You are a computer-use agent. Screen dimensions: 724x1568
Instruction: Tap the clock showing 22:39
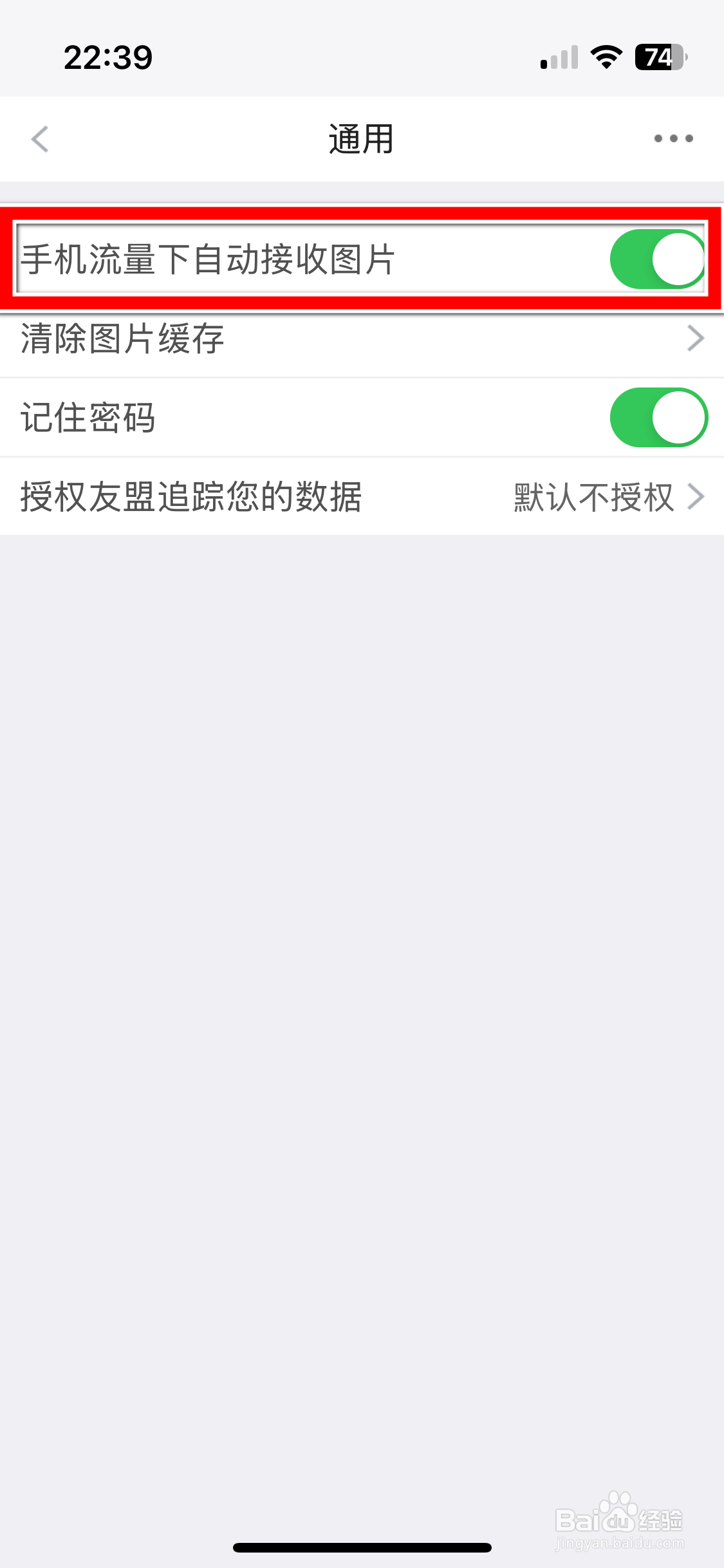coord(107,57)
